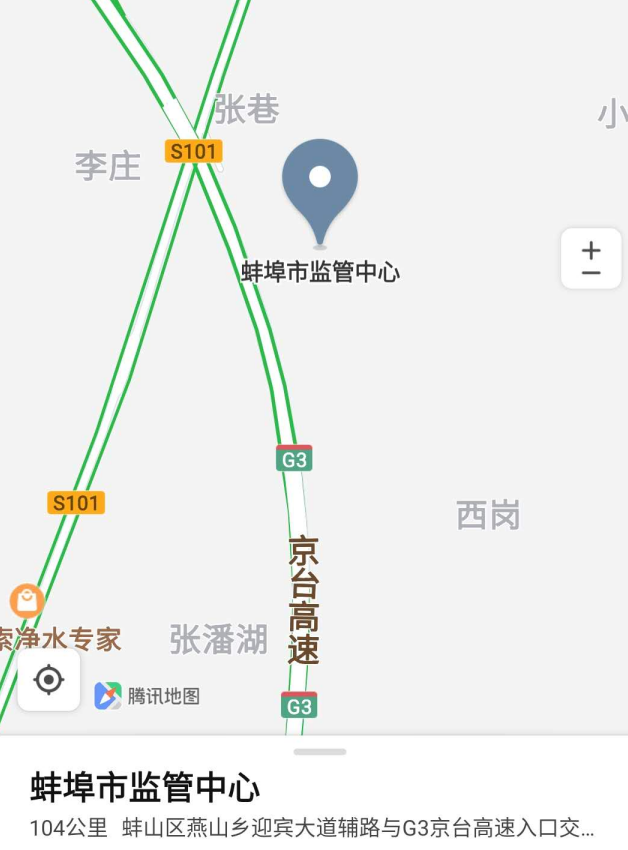The image size is (628, 850).
Task: Zoom out with the minus button
Action: pyautogui.click(x=591, y=273)
